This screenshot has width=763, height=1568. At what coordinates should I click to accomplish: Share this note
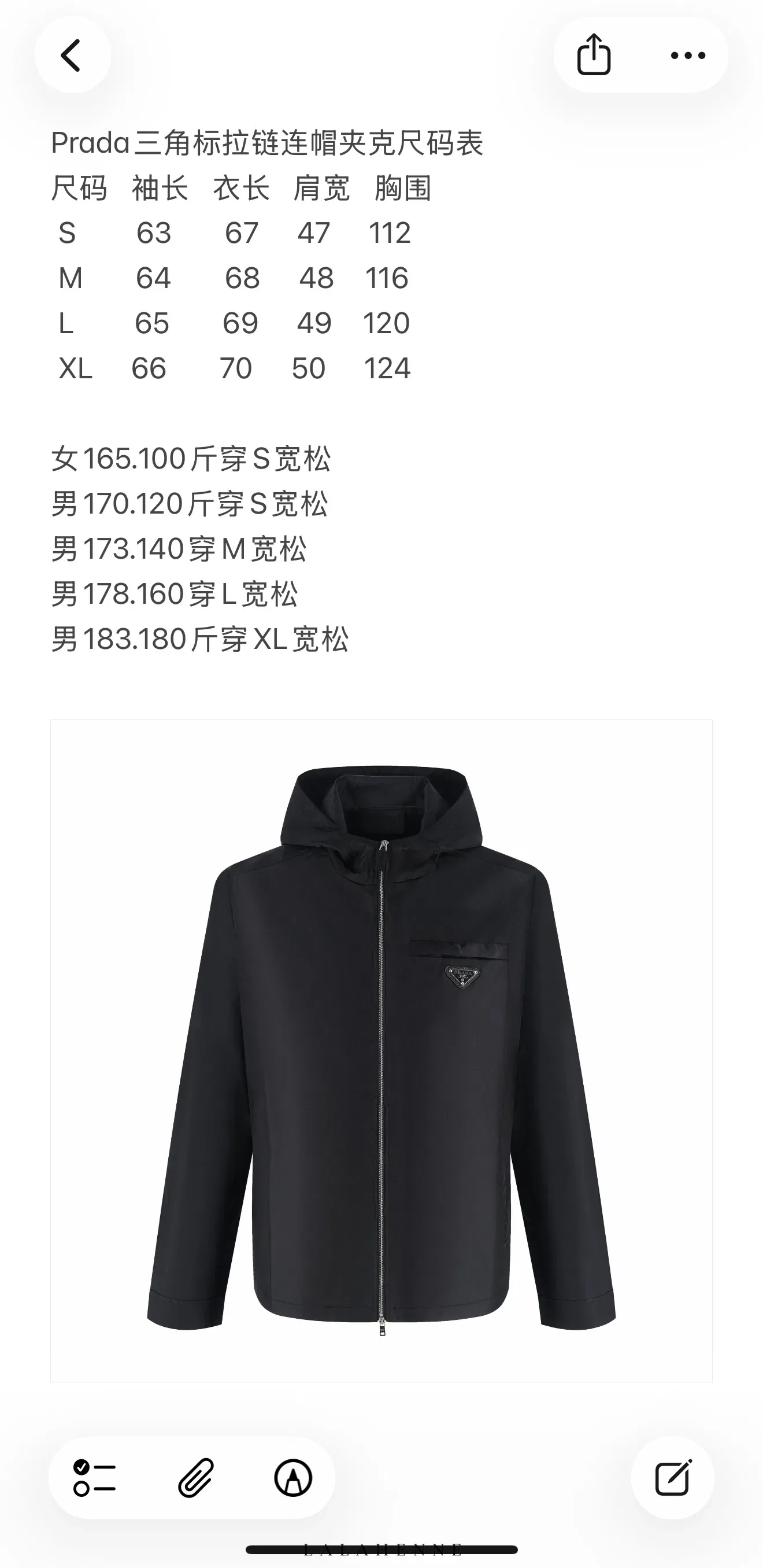[x=593, y=55]
